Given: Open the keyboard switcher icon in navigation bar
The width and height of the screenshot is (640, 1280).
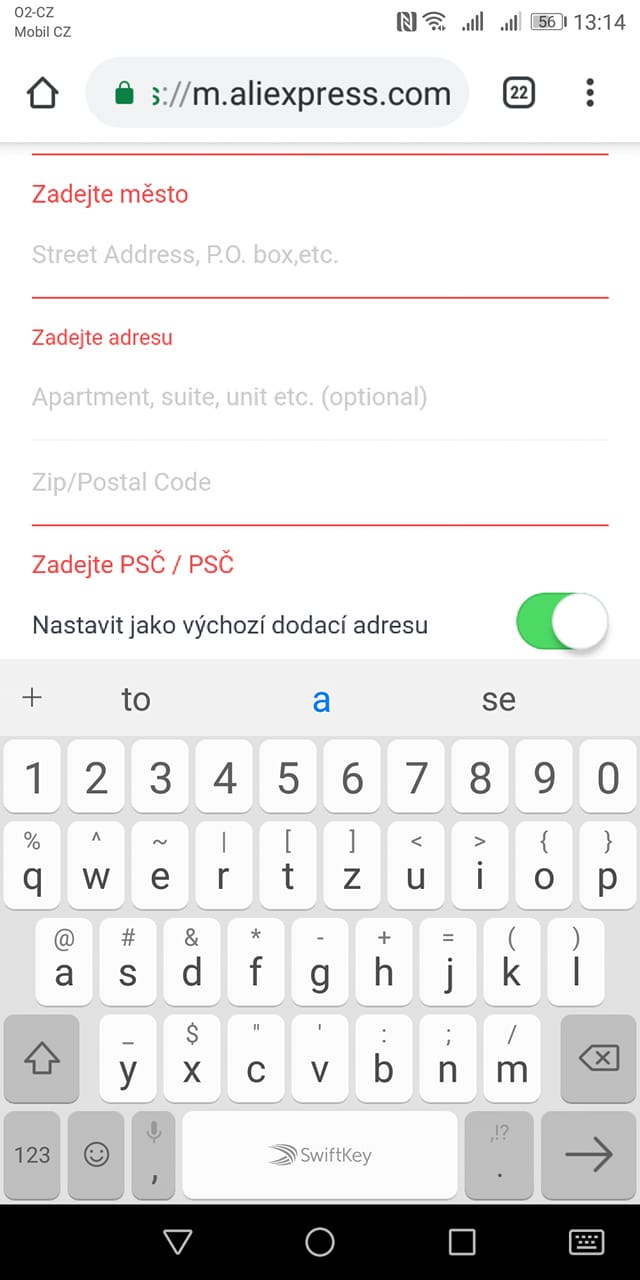Looking at the screenshot, I should [x=586, y=1242].
